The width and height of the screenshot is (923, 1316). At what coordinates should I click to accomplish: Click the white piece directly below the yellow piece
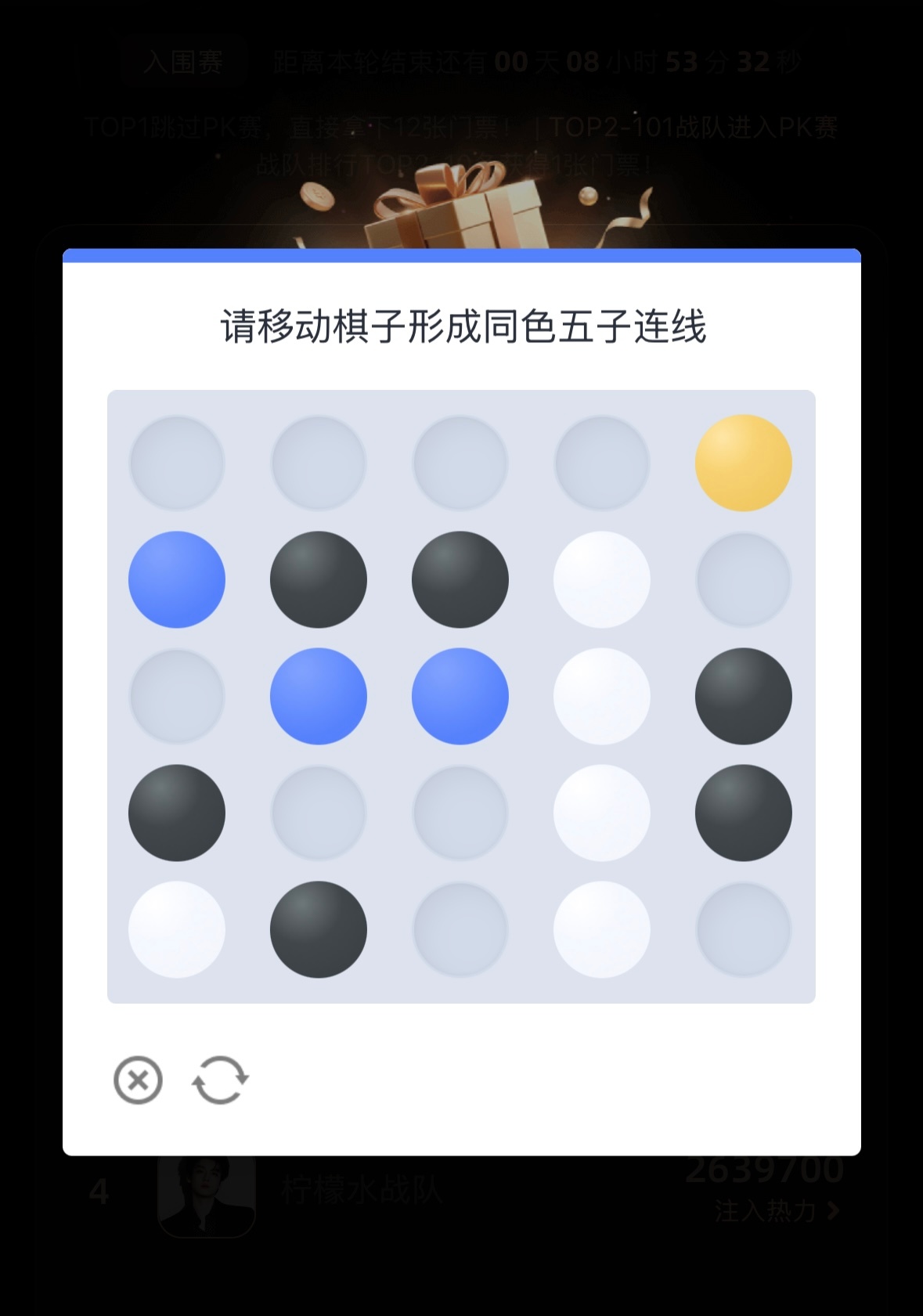tap(601, 578)
